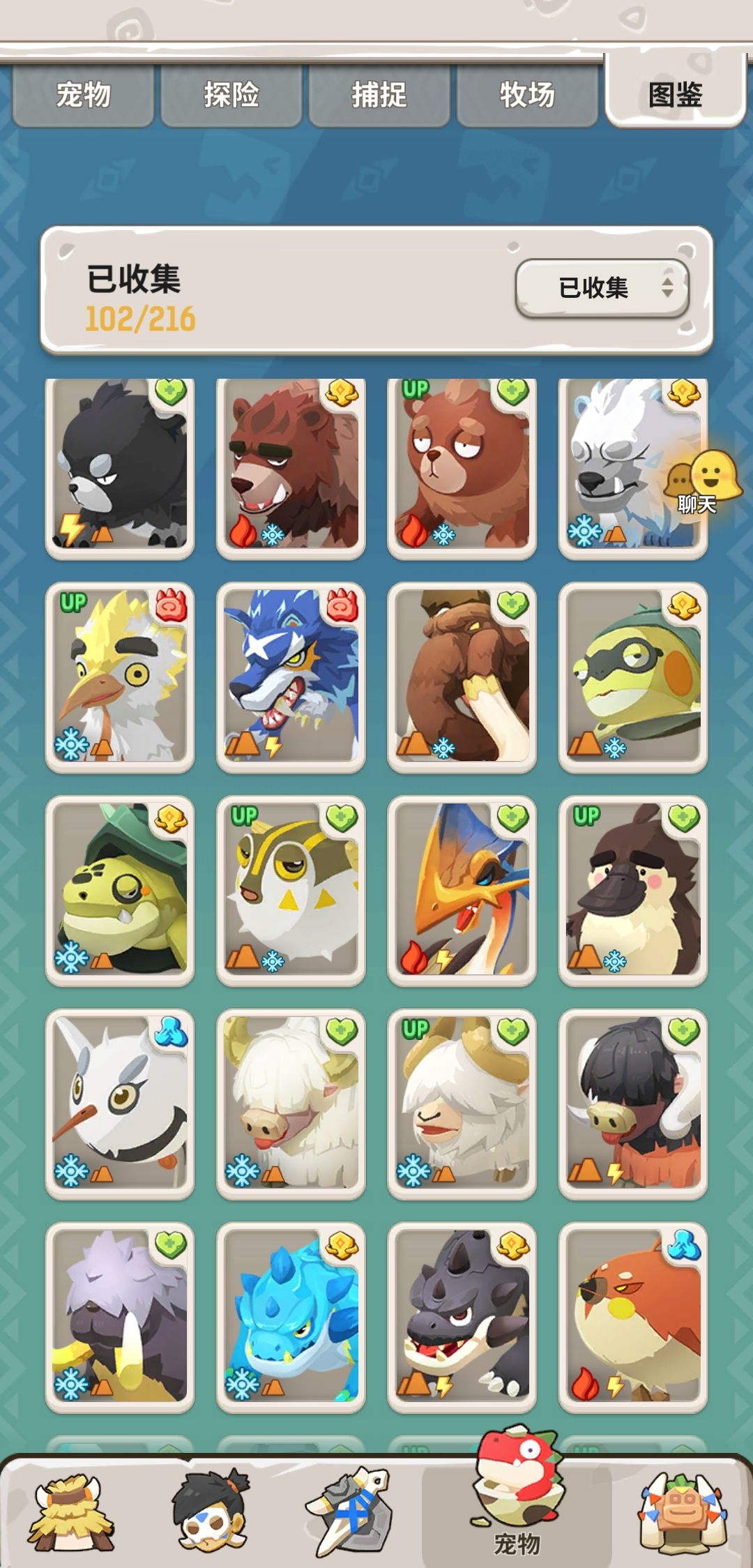Viewport: 753px width, 1568px height.
Task: Toggle the UP badge on the yellow bird card
Action: click(x=75, y=601)
